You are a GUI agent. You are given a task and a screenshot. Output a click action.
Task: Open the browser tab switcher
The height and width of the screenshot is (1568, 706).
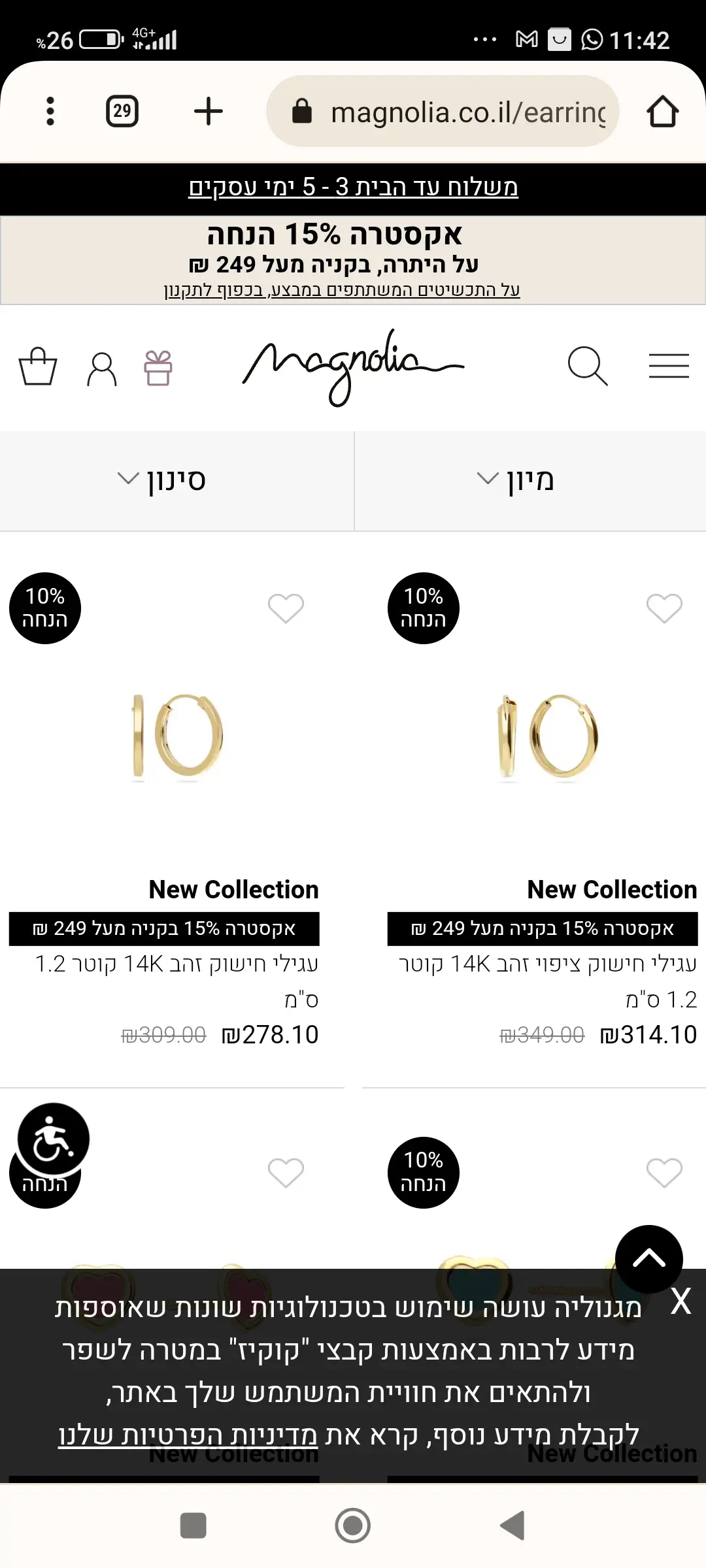point(122,111)
